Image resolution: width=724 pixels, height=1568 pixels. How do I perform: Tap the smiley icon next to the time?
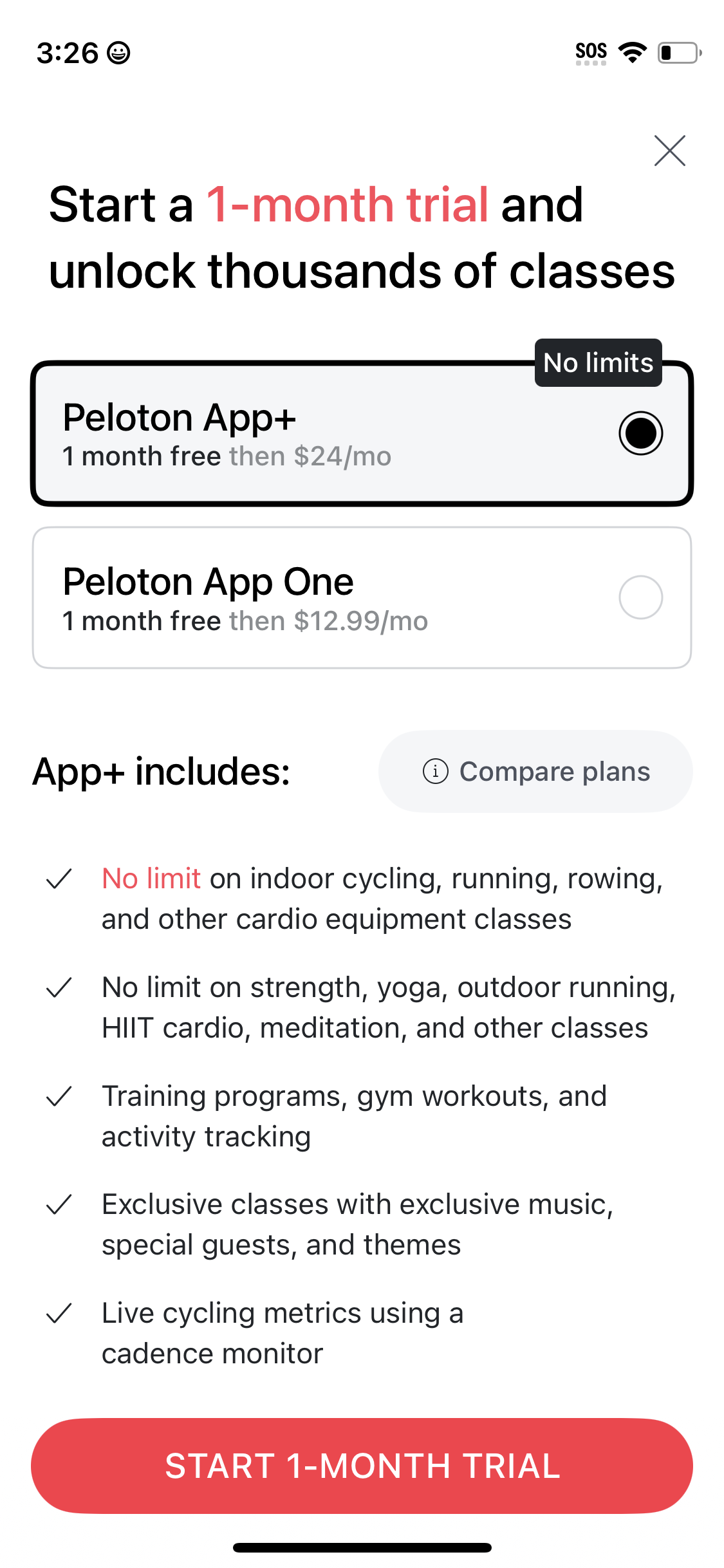tap(118, 54)
